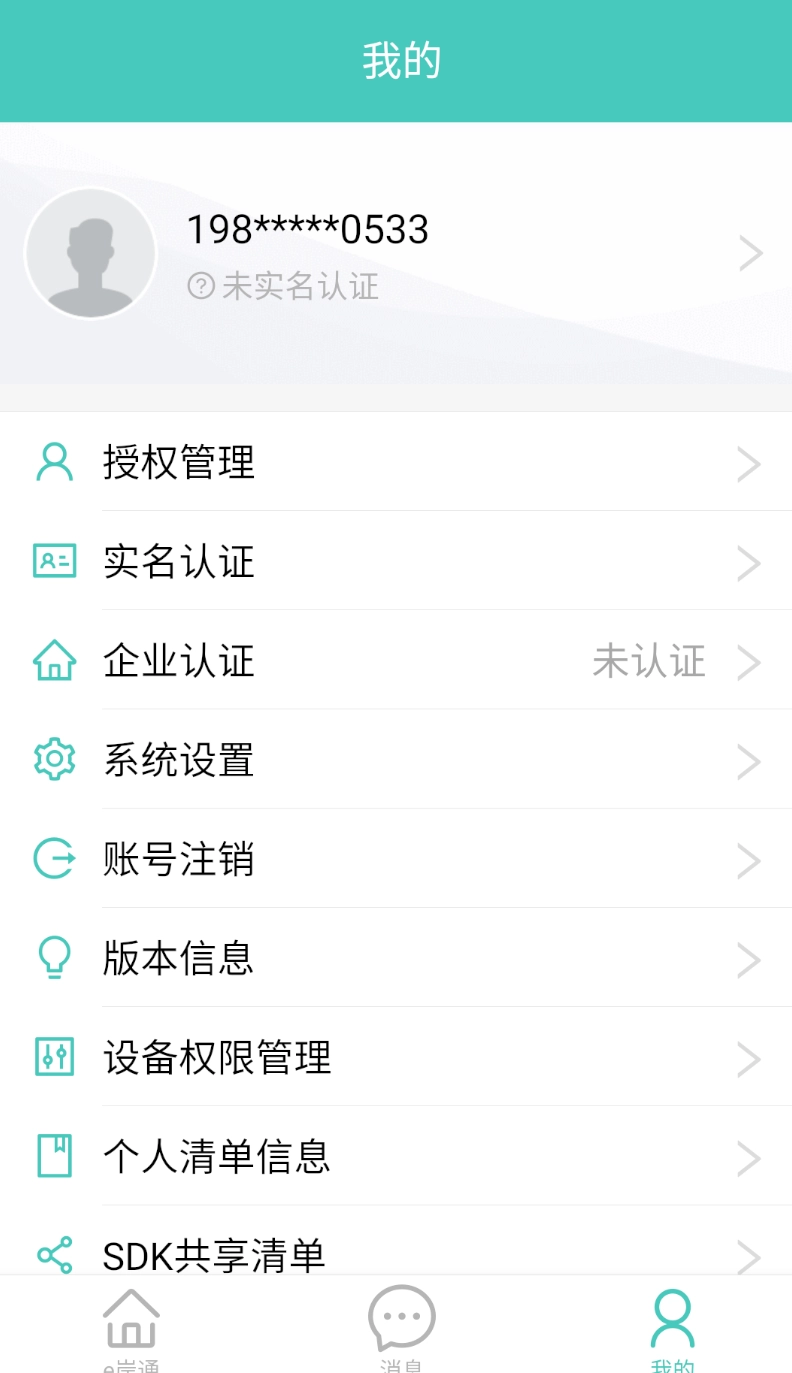
Task: Click the SDK共享清单 share icon
Action: tap(54, 1255)
